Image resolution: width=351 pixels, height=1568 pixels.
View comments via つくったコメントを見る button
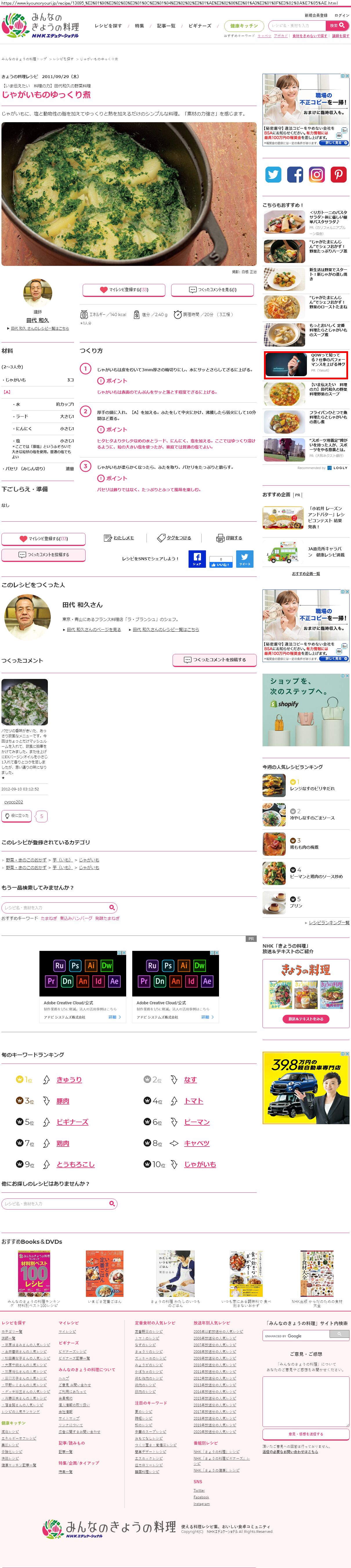[212, 290]
